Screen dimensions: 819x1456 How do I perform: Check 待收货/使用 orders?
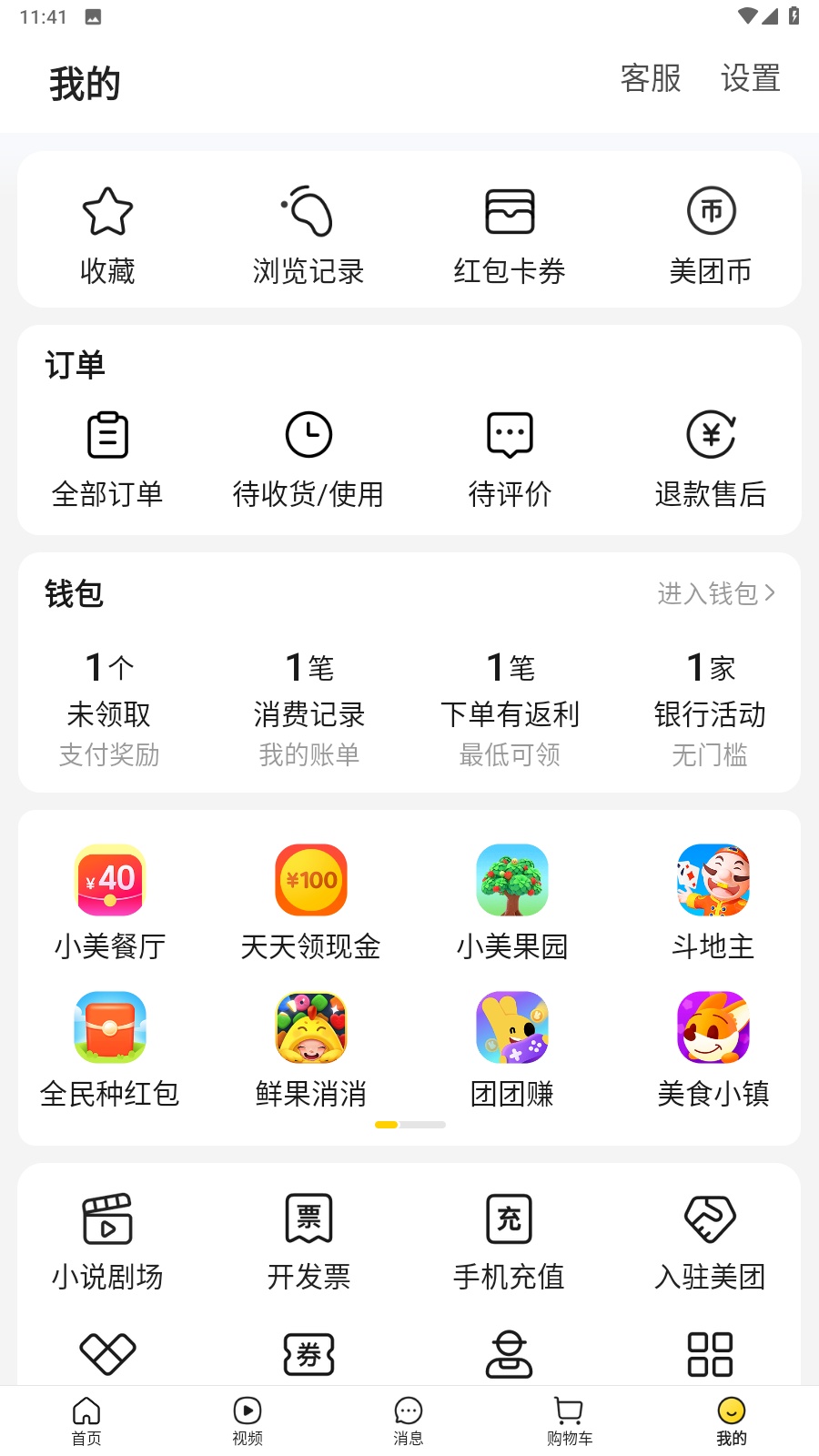coord(308,458)
